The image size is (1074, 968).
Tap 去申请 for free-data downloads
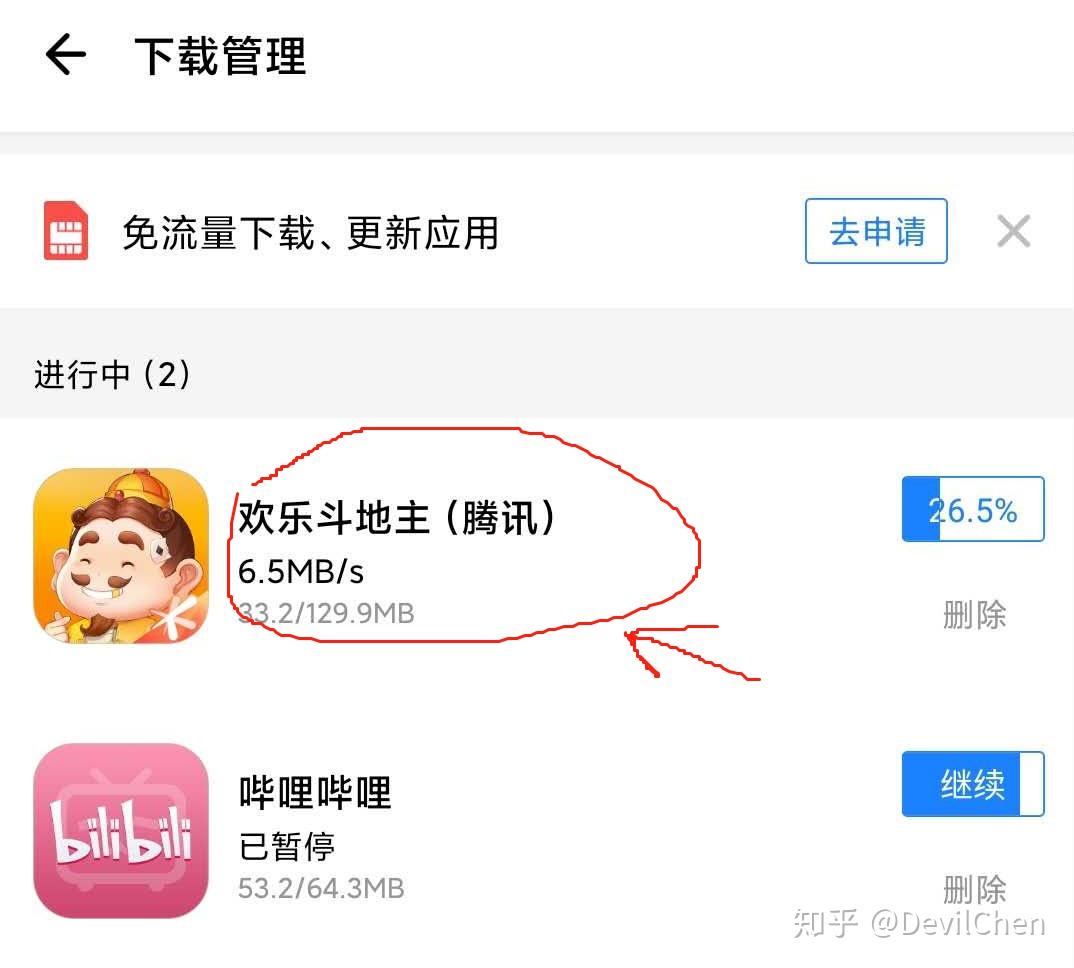tap(876, 232)
